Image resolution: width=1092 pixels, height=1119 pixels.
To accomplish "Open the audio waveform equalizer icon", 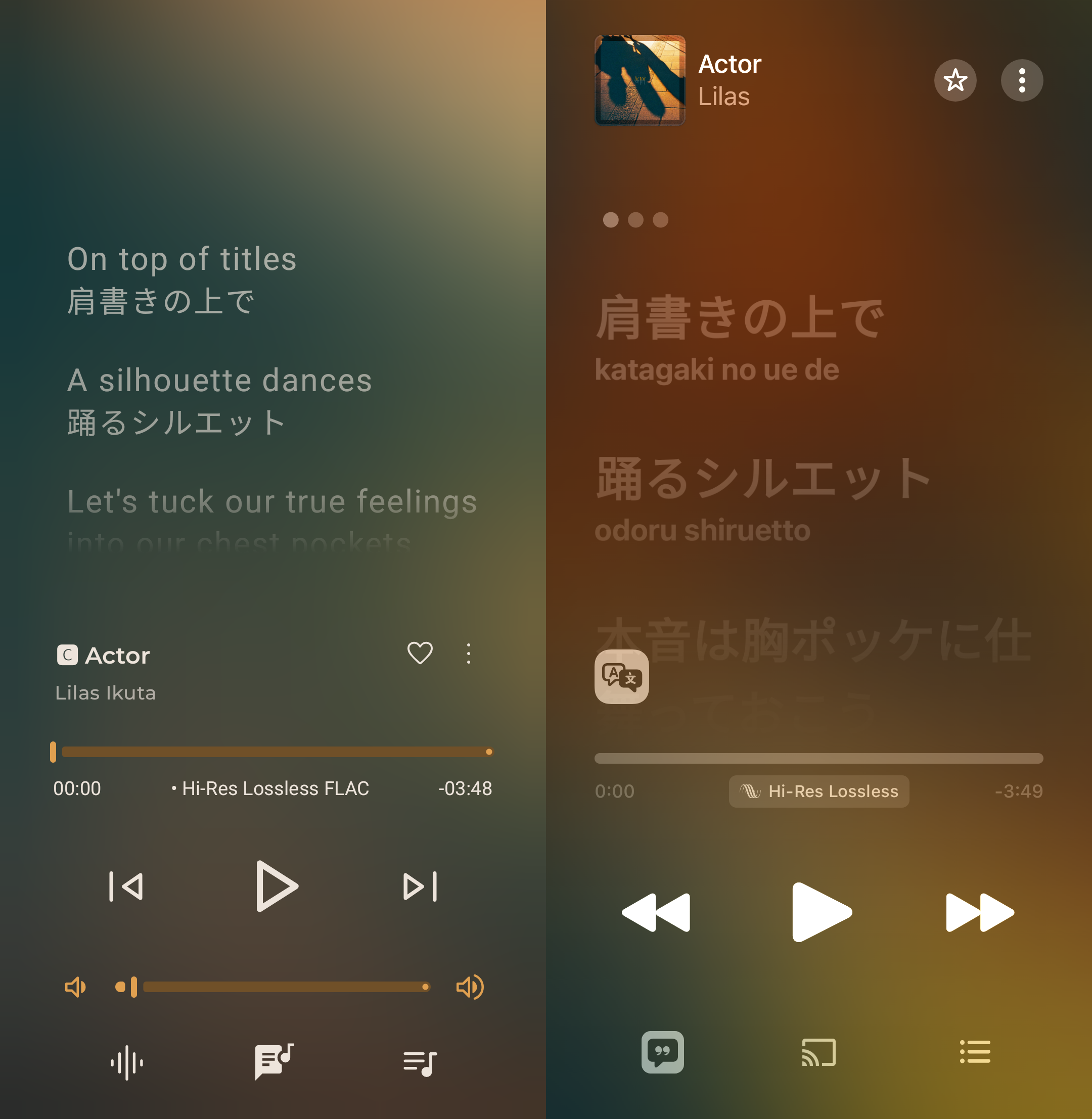I will click(x=127, y=1063).
